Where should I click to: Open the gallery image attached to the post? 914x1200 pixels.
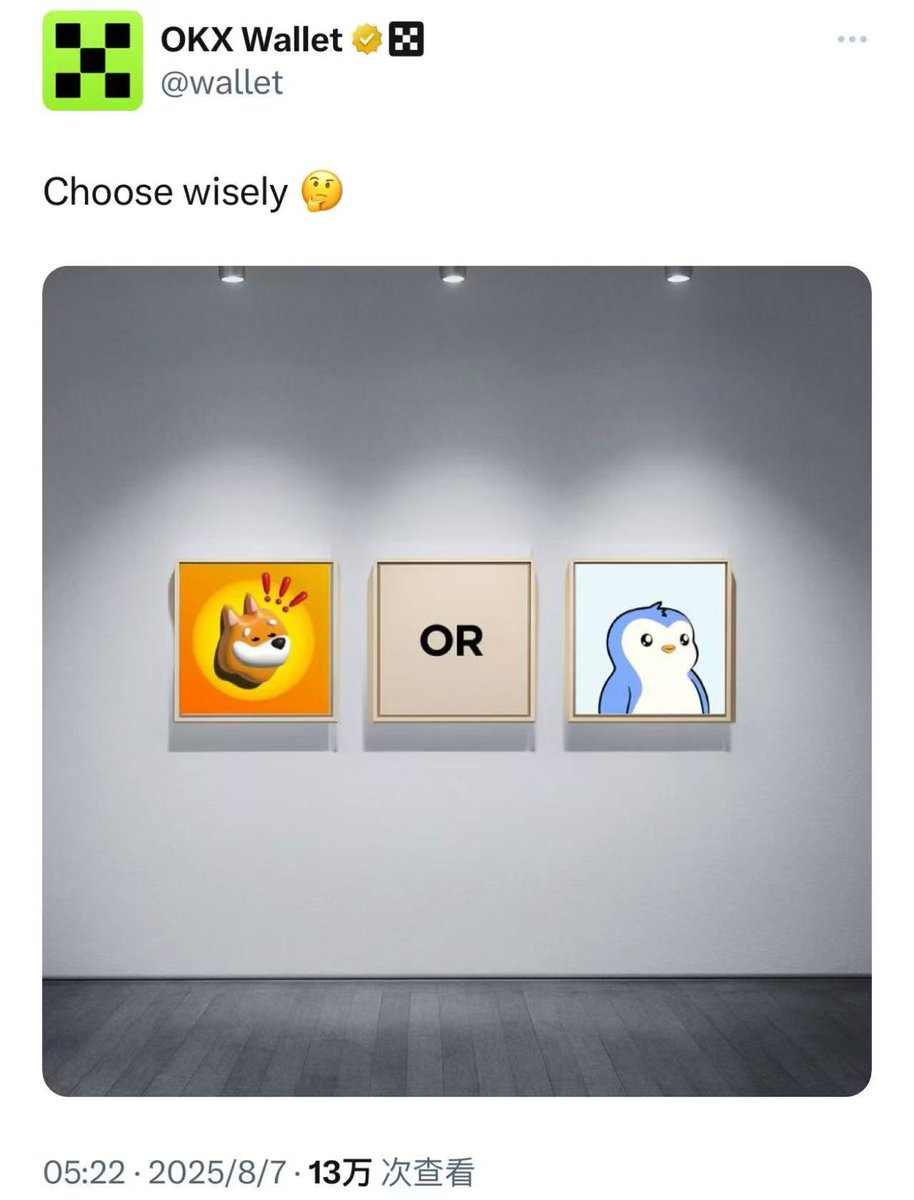[x=456, y=680]
